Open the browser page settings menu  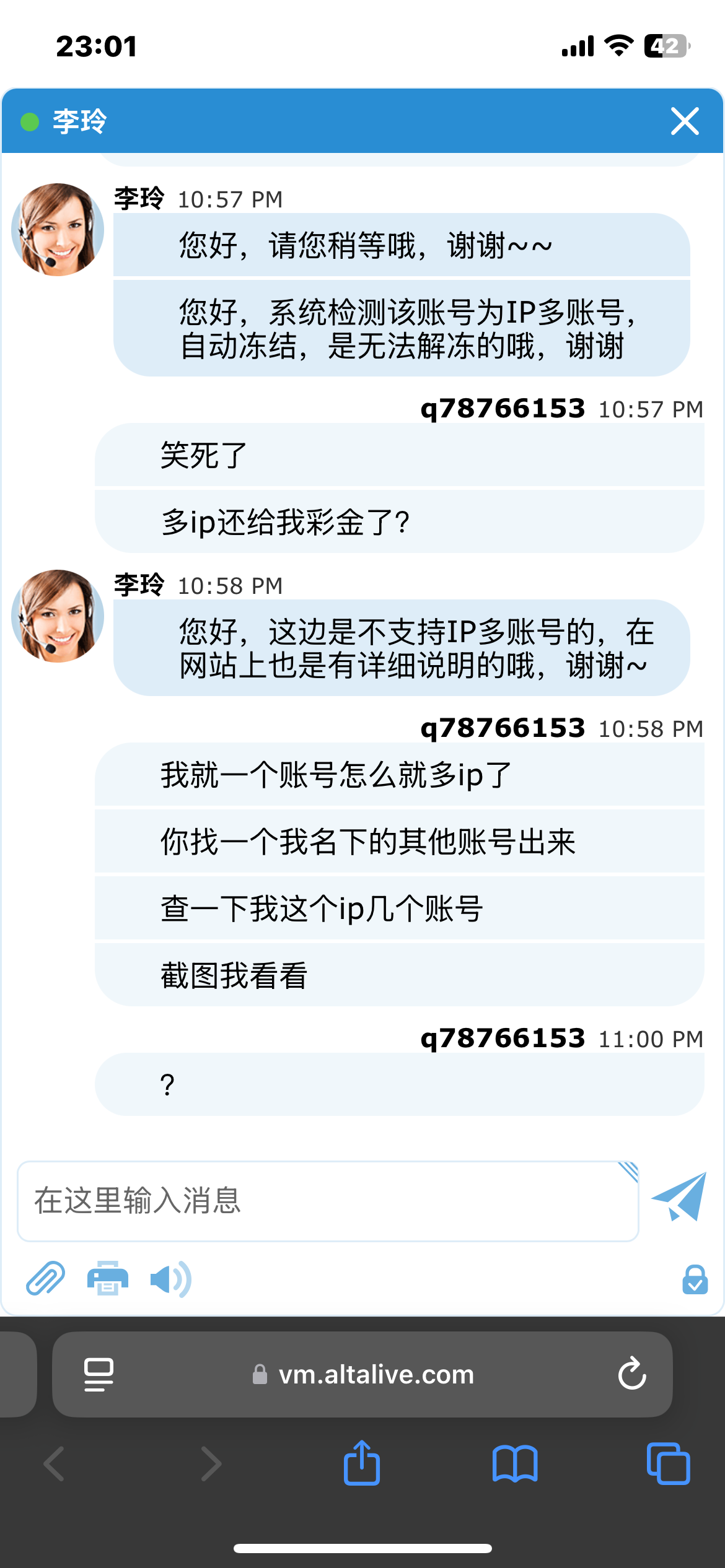tap(99, 1374)
